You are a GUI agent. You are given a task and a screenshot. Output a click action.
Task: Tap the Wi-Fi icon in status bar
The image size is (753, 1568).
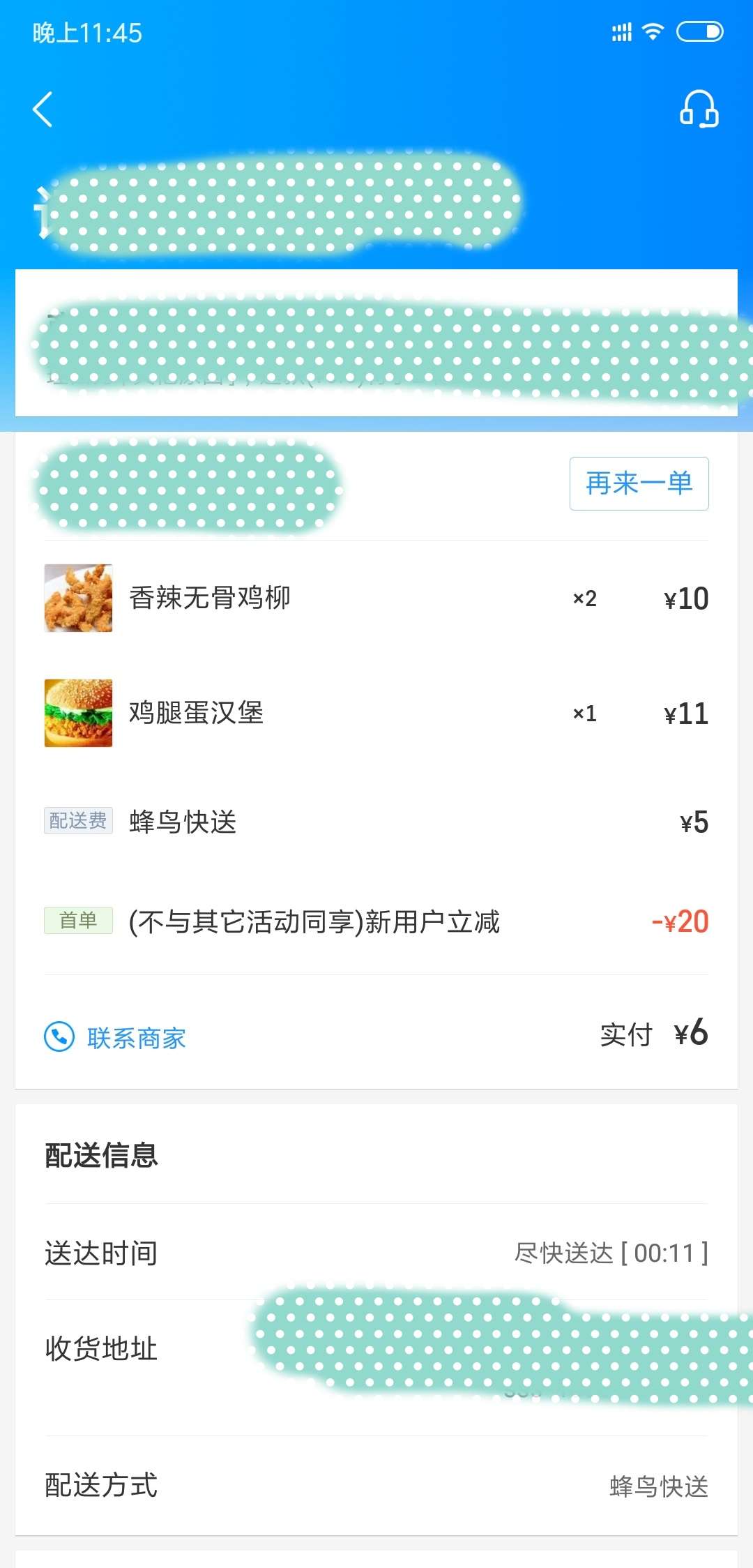652,31
